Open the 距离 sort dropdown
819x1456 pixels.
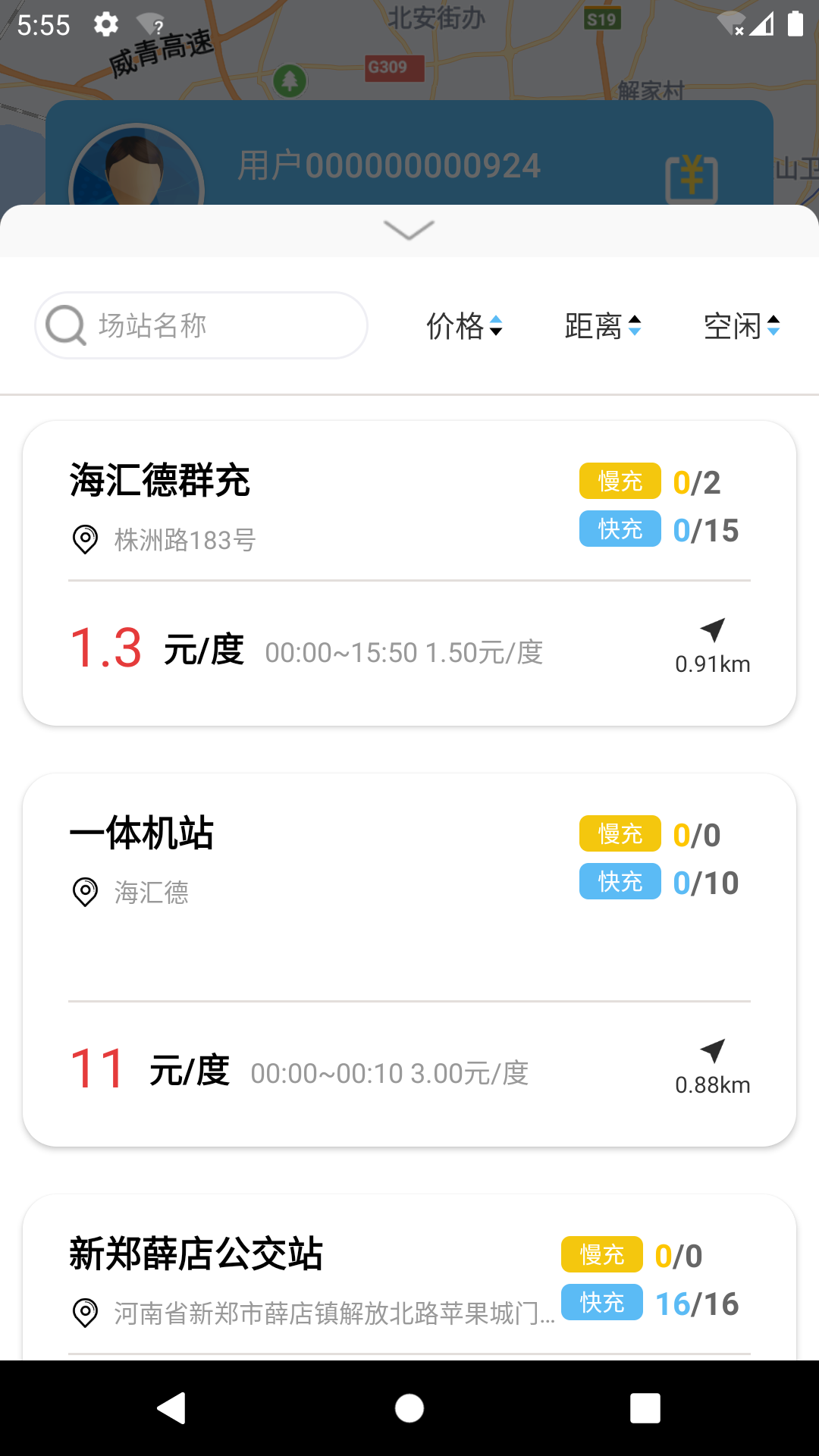coord(603,325)
